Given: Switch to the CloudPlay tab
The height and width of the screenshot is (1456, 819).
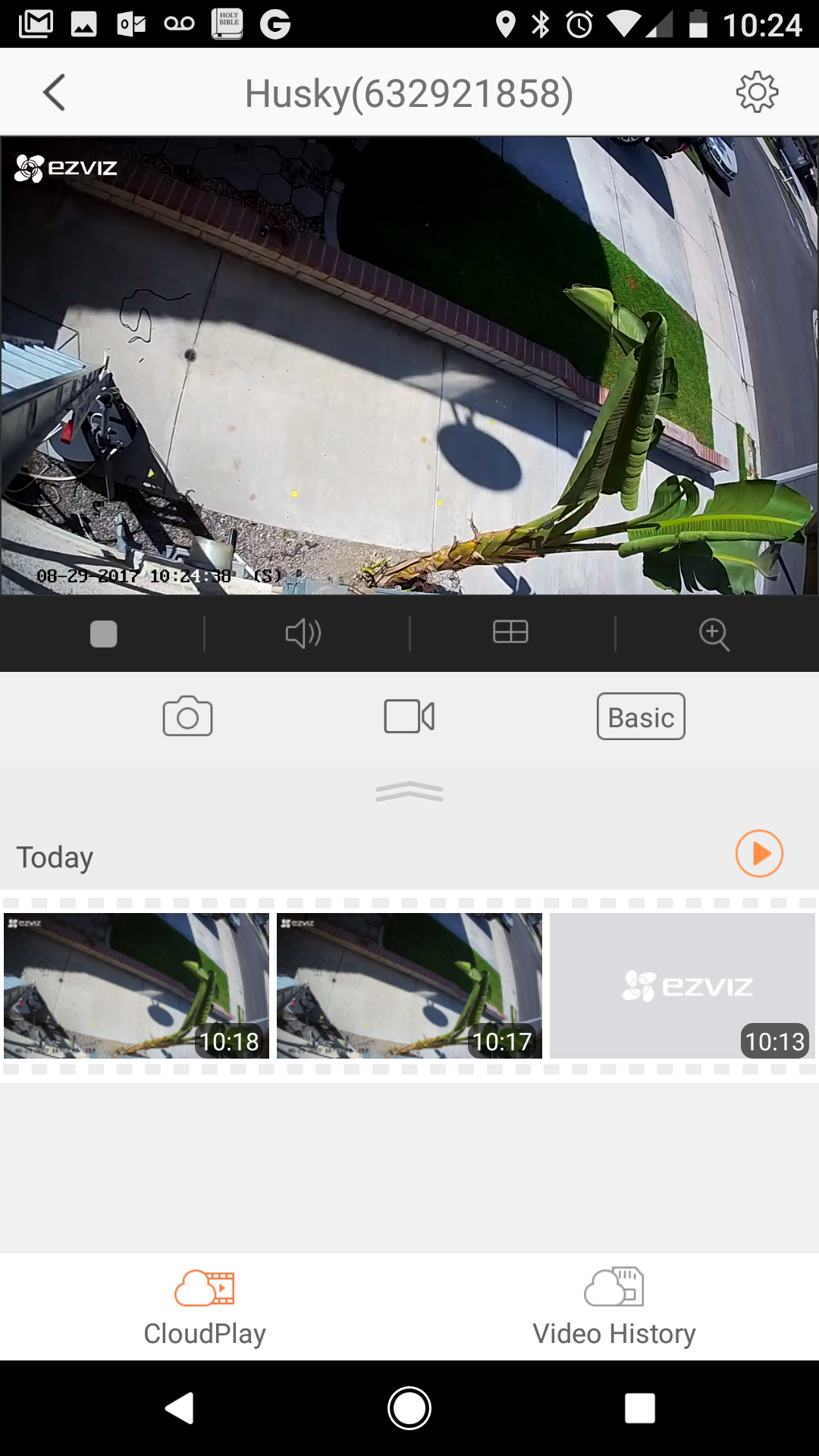Looking at the screenshot, I should [x=205, y=1307].
